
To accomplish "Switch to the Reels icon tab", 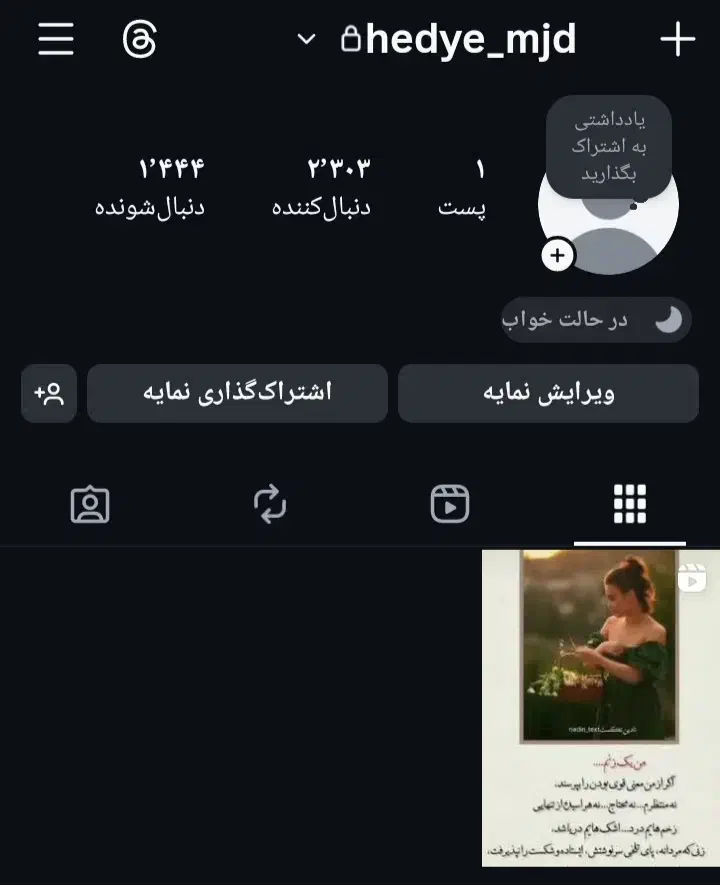I will tap(449, 504).
